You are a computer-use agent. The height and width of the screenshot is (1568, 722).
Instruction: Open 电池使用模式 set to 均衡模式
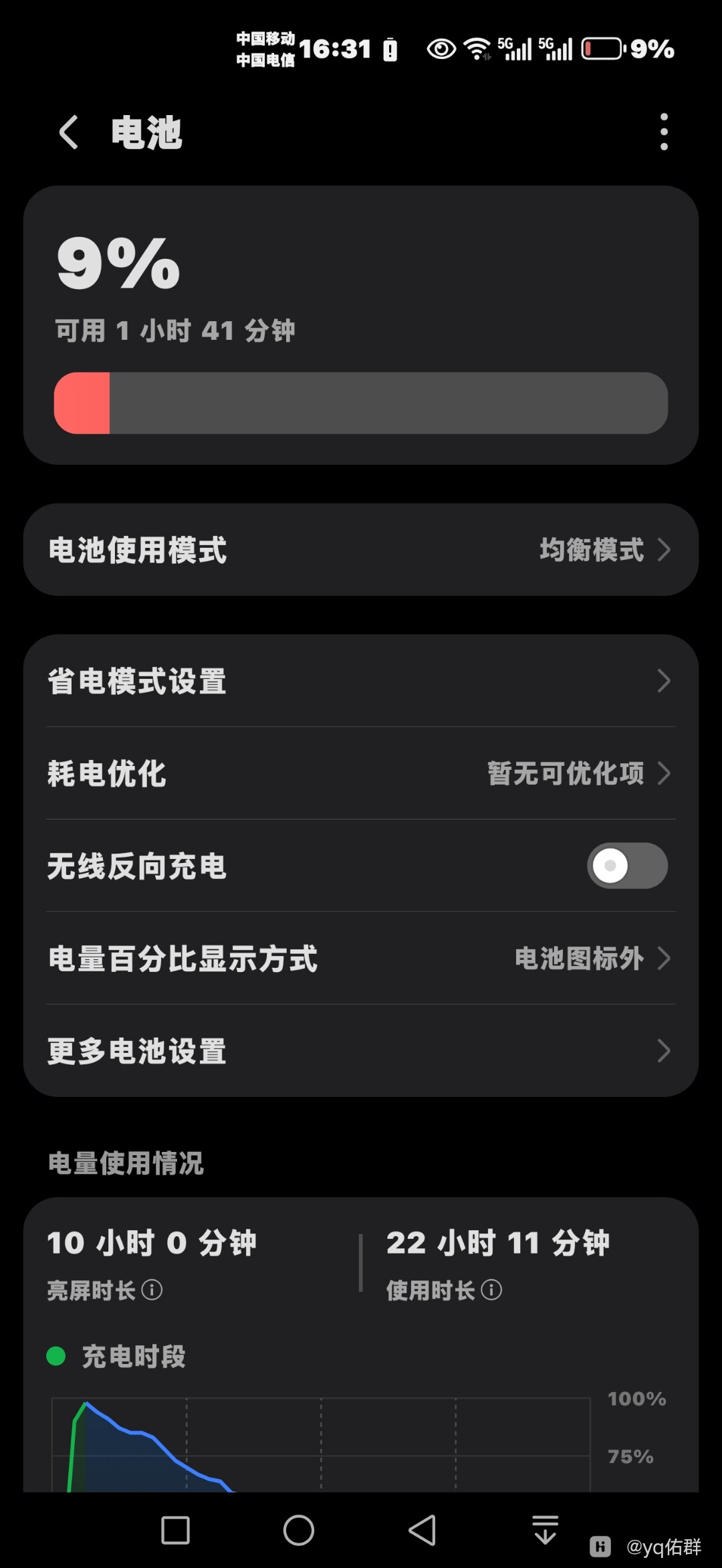tap(361, 549)
